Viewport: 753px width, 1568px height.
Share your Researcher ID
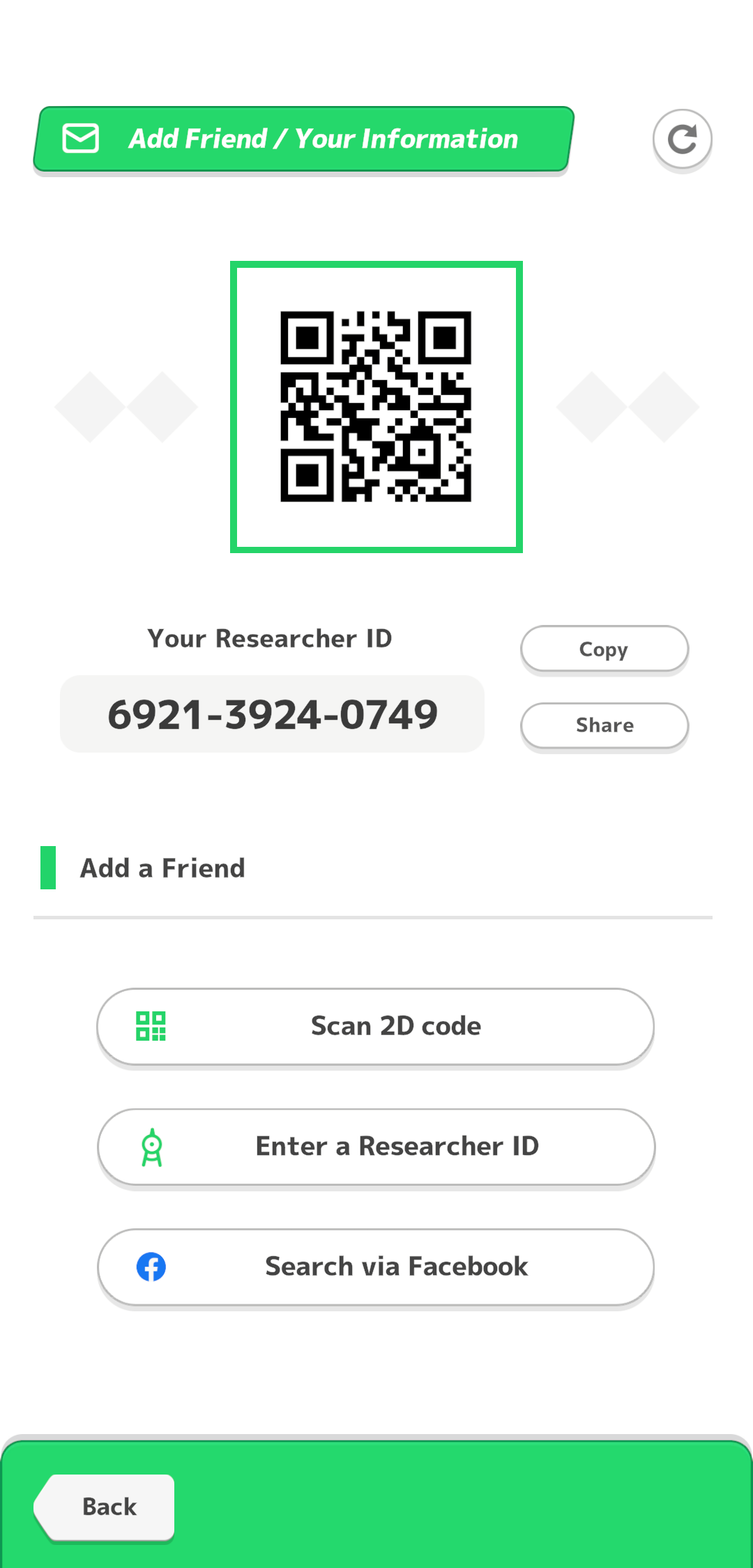(x=604, y=726)
